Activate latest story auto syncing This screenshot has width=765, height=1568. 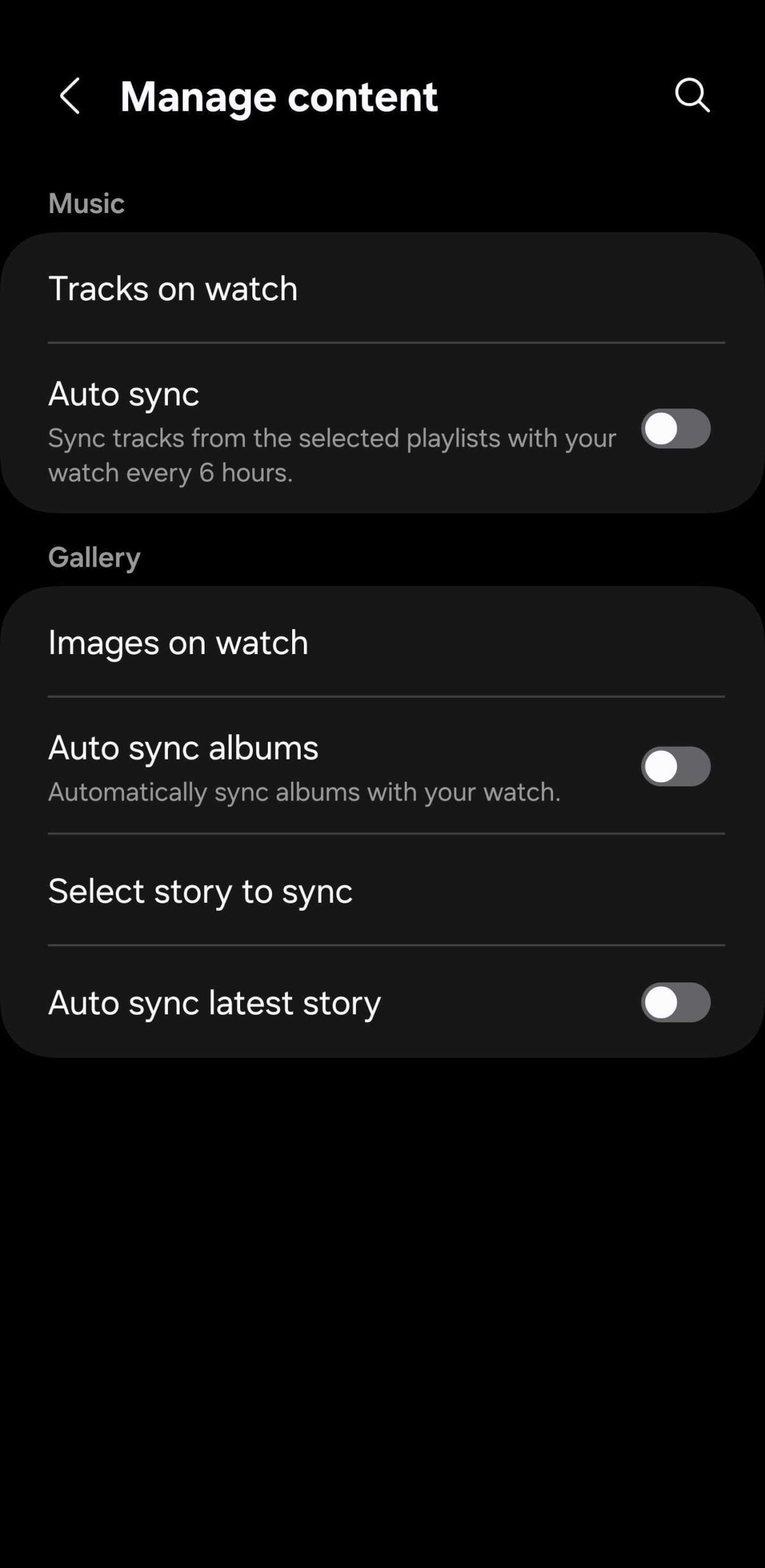click(x=675, y=1003)
